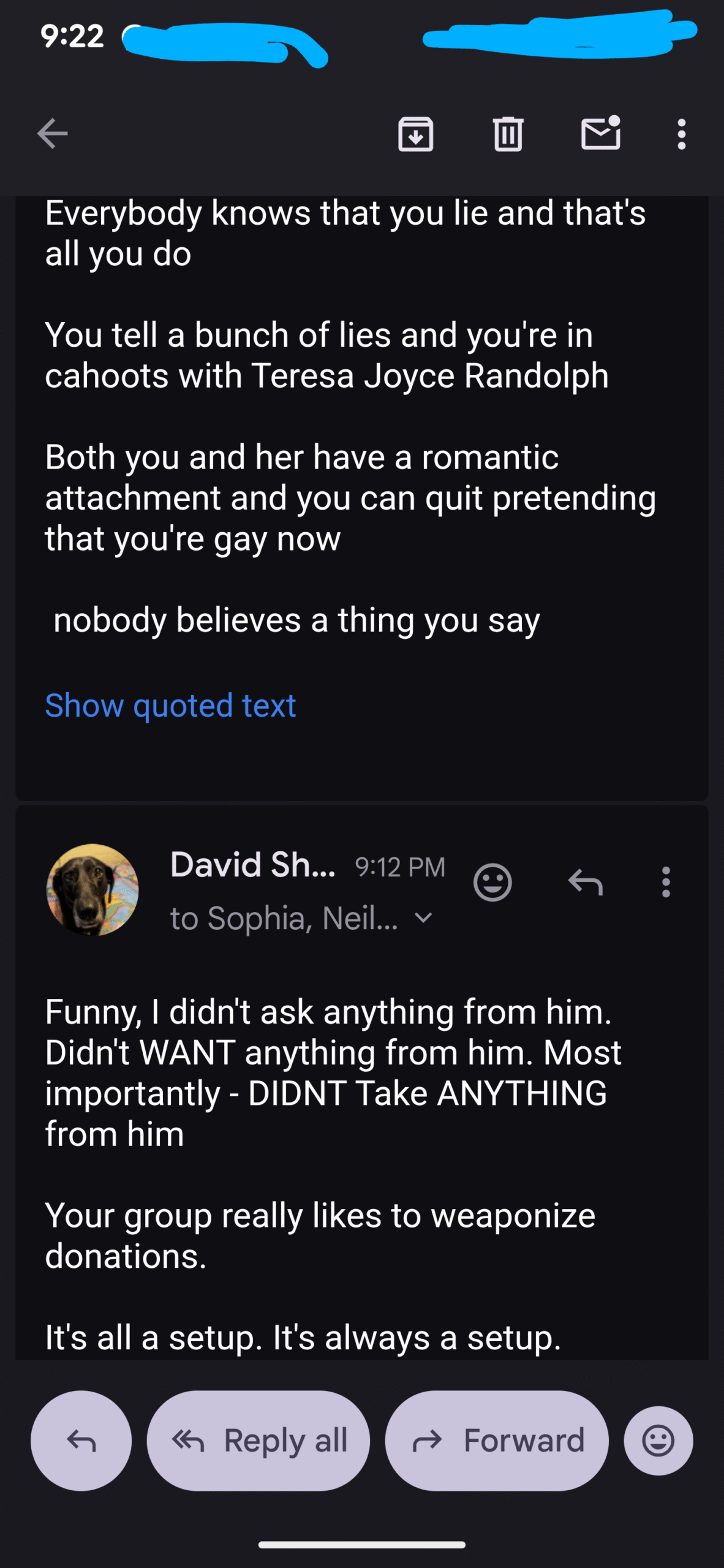Screen dimensions: 724x1568
Task: Open David Sh...'s sender avatar
Action: 92,889
